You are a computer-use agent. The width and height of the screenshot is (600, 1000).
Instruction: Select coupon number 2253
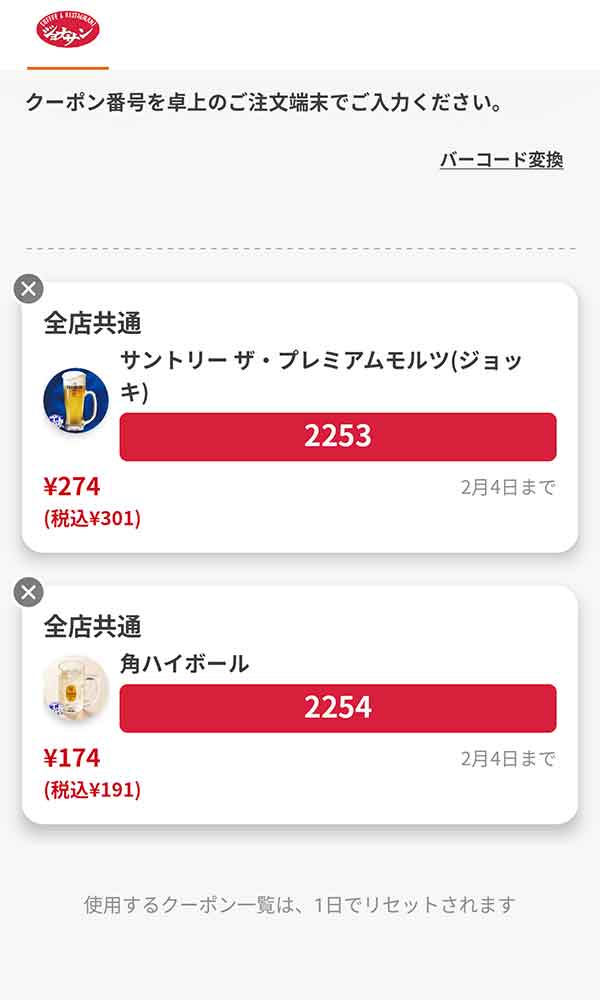tap(337, 437)
